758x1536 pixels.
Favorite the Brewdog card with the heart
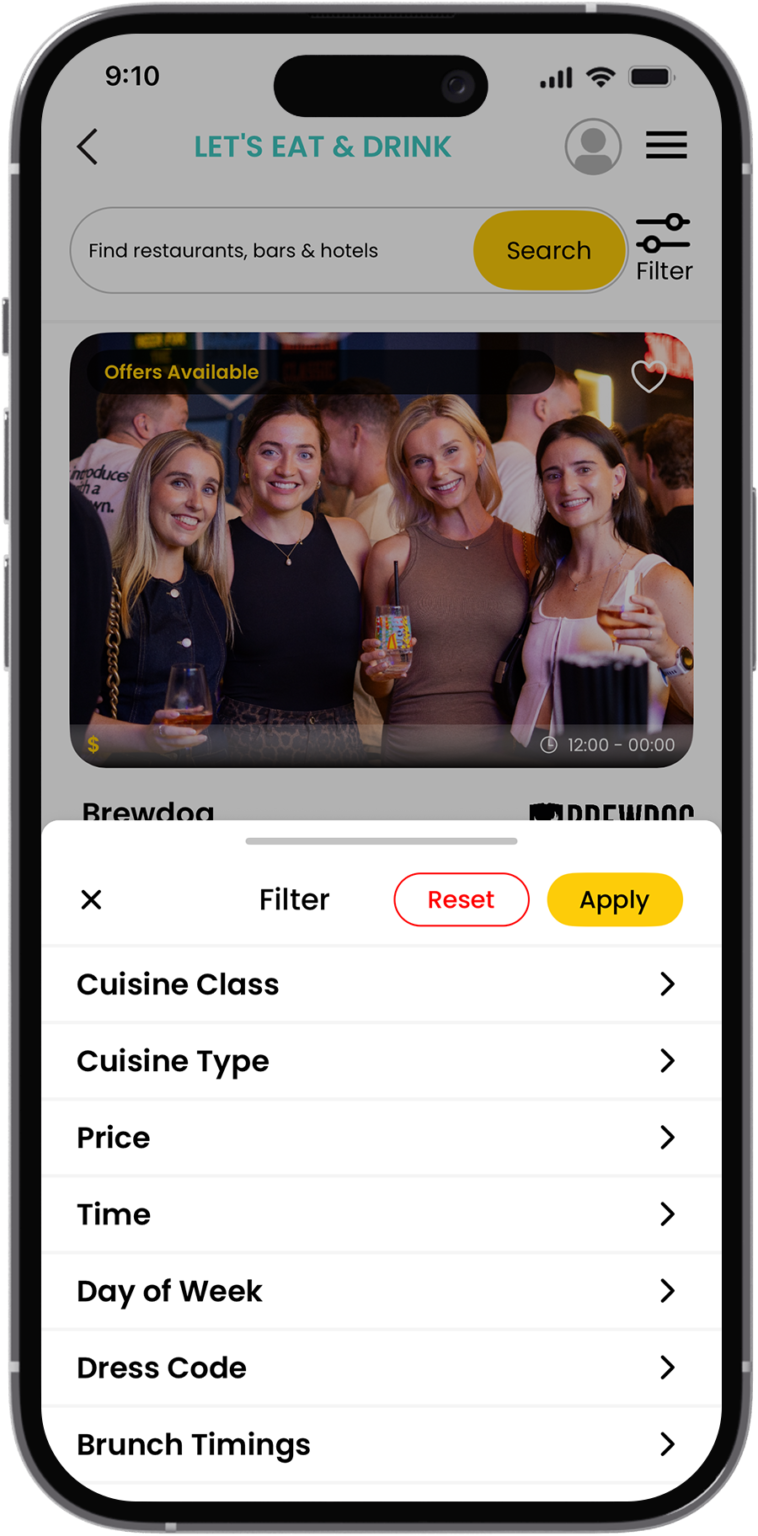649,377
